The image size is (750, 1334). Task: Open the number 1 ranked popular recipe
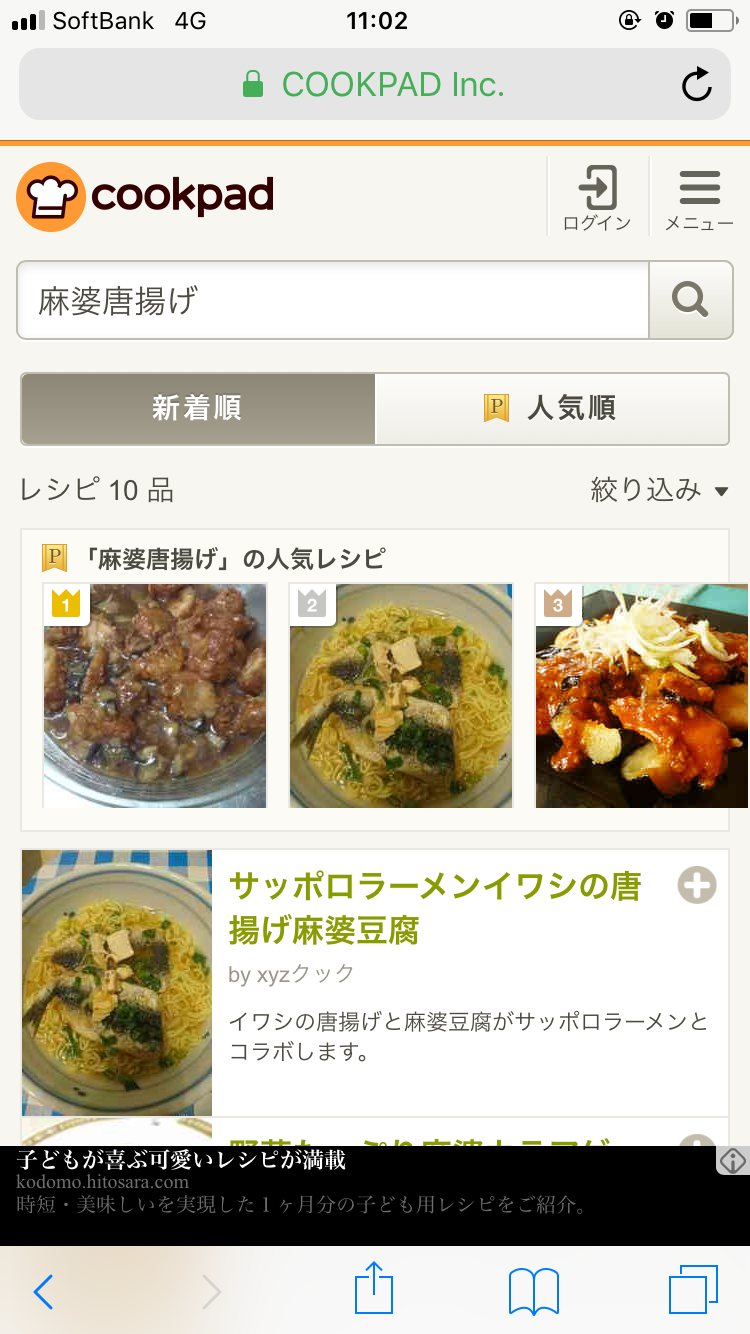coord(155,696)
